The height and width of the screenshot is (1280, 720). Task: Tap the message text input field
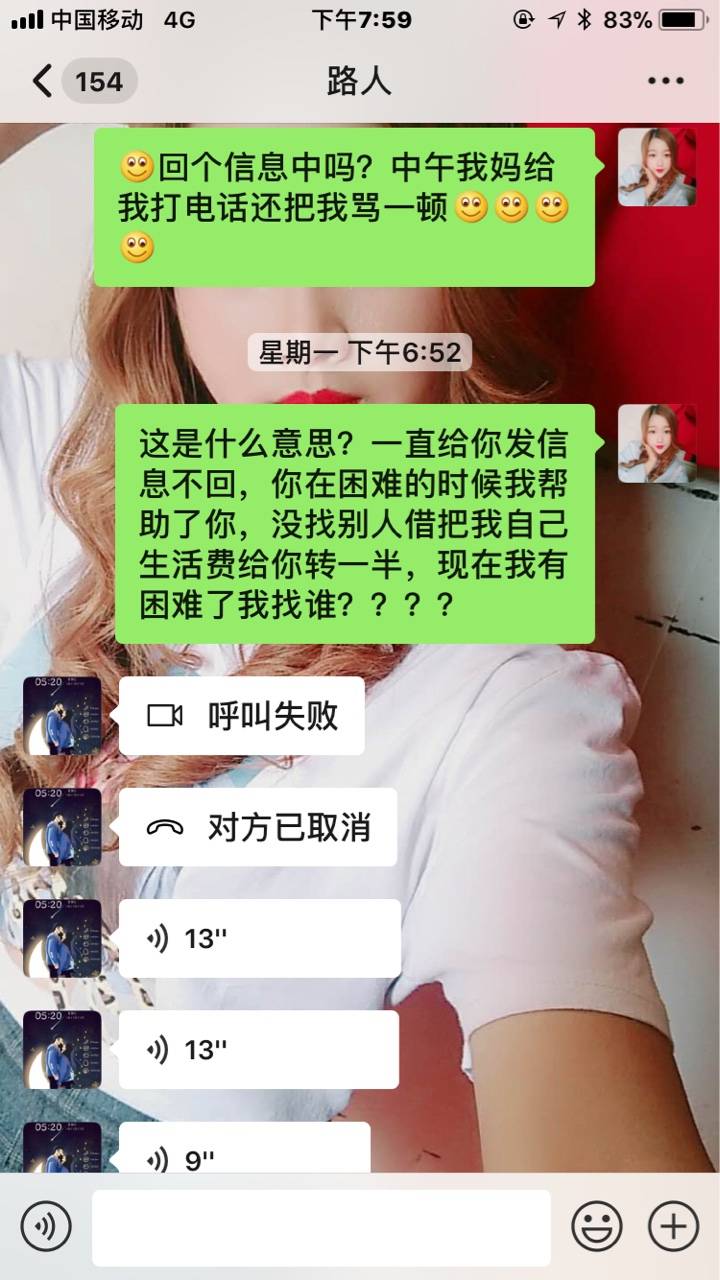pos(321,1227)
